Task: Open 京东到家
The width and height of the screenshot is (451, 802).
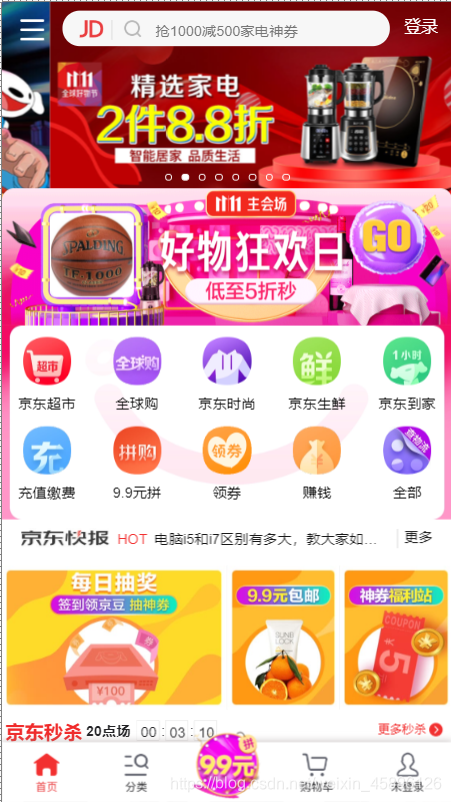Action: 407,374
